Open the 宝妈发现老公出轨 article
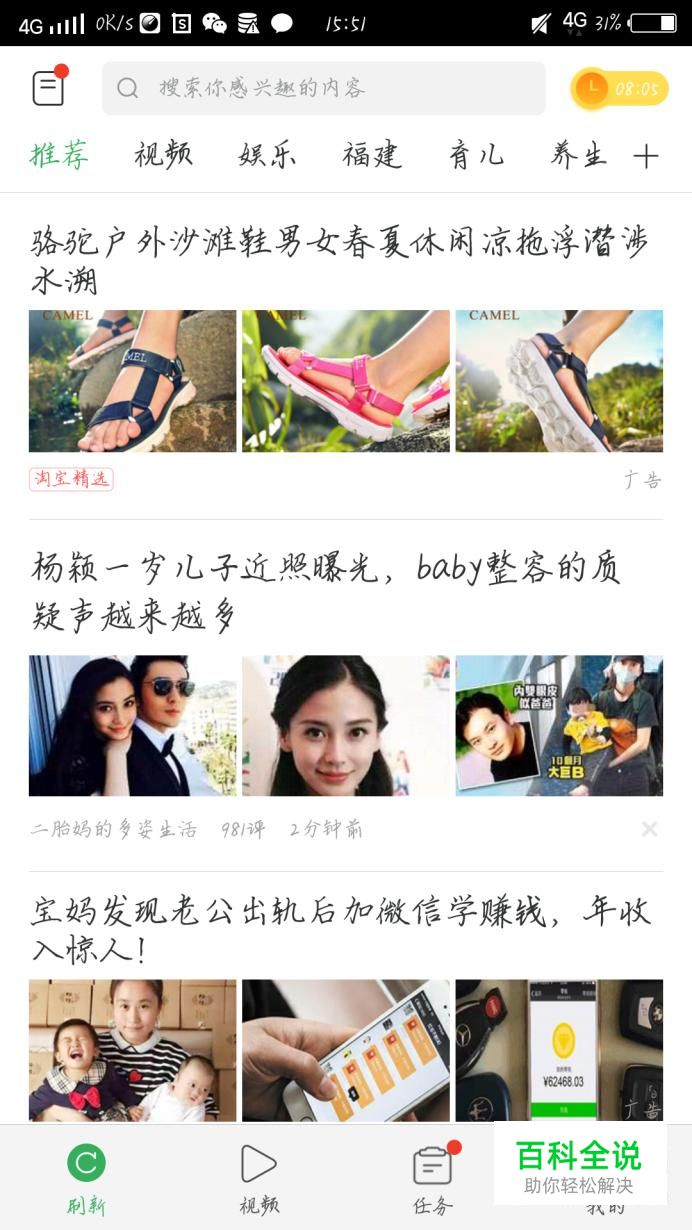The height and width of the screenshot is (1230, 692). pyautogui.click(x=340, y=928)
